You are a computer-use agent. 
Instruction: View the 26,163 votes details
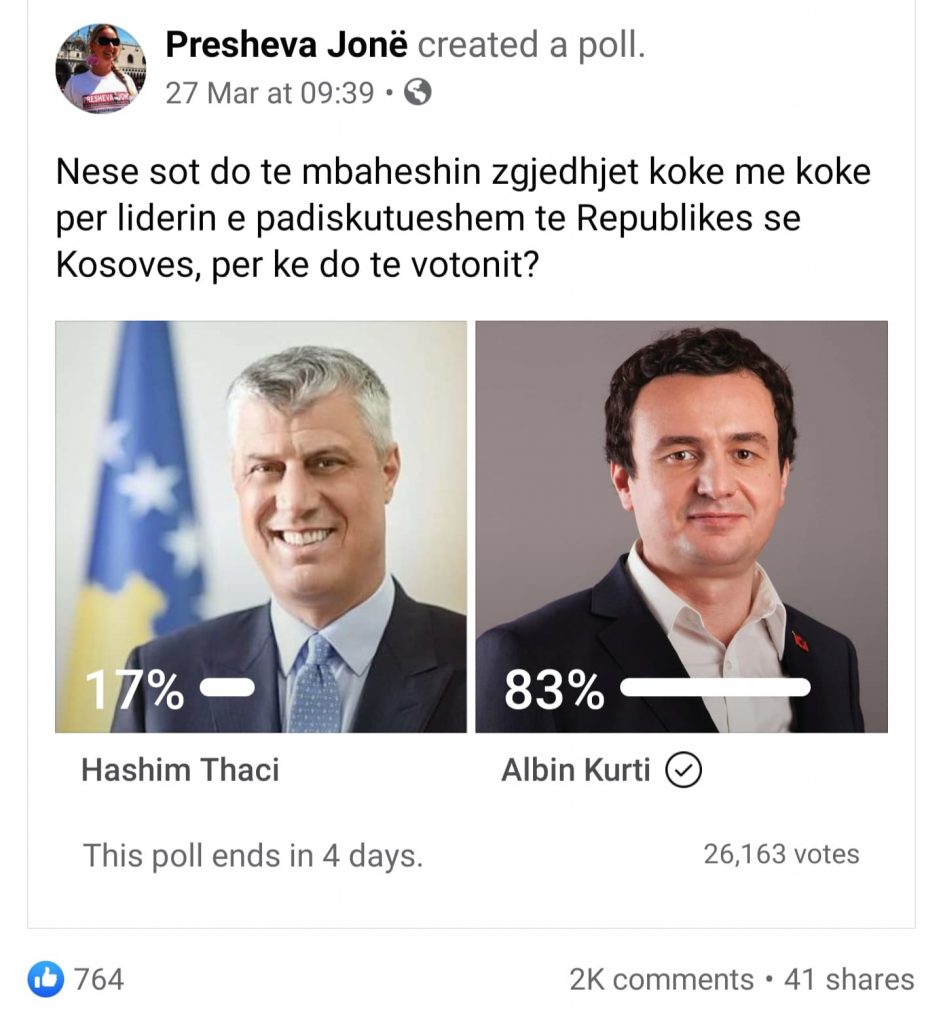point(781,855)
